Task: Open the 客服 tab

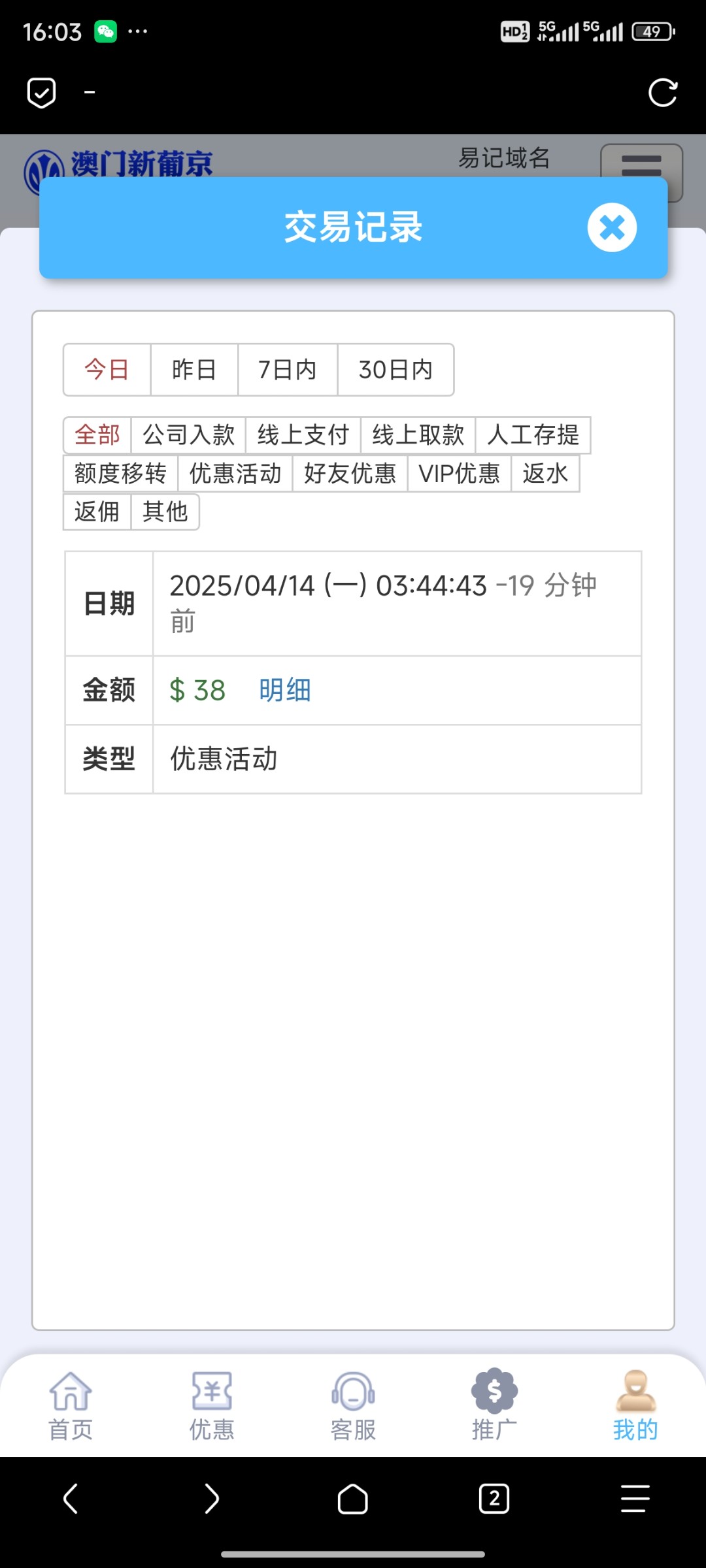Action: pyautogui.click(x=353, y=1406)
